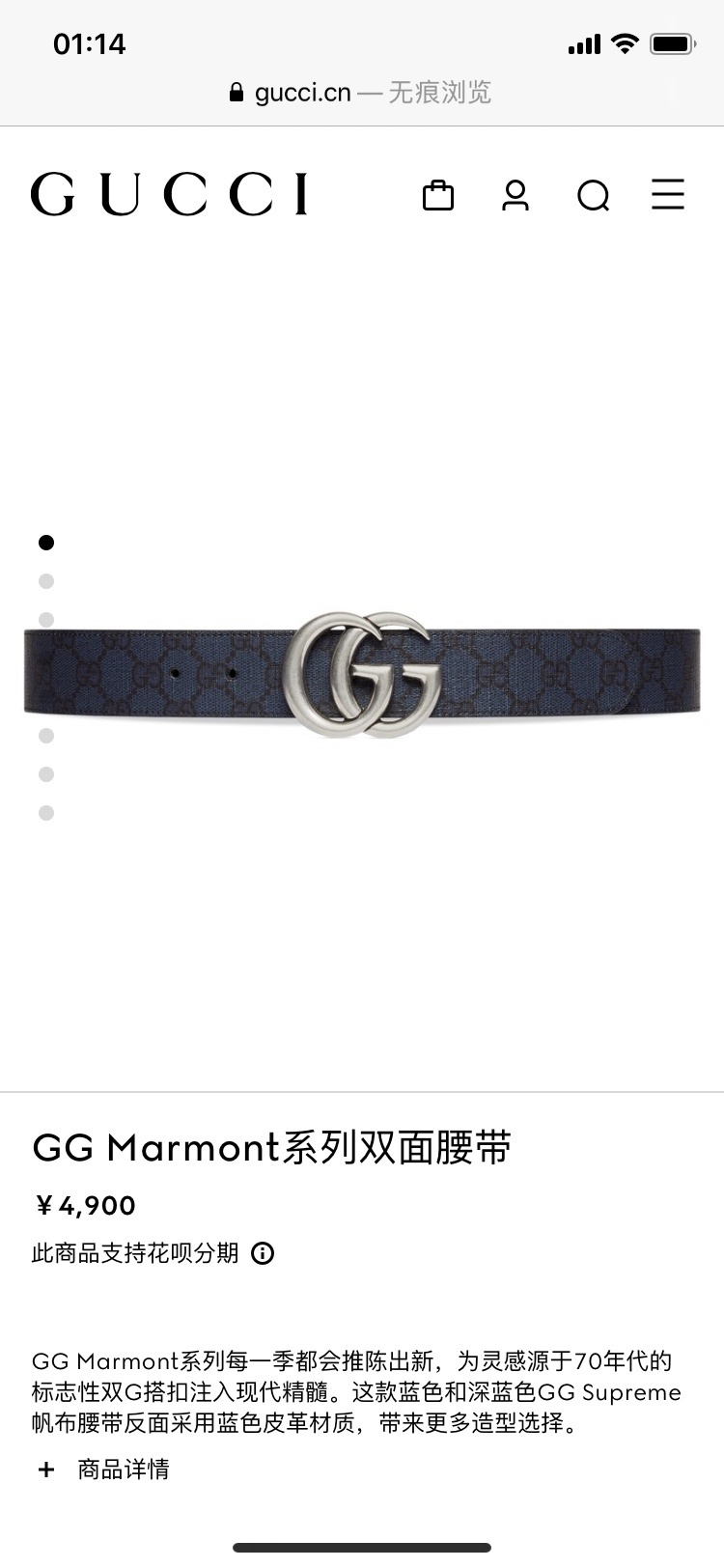
Task: Select the first carousel dot
Action: click(46, 543)
